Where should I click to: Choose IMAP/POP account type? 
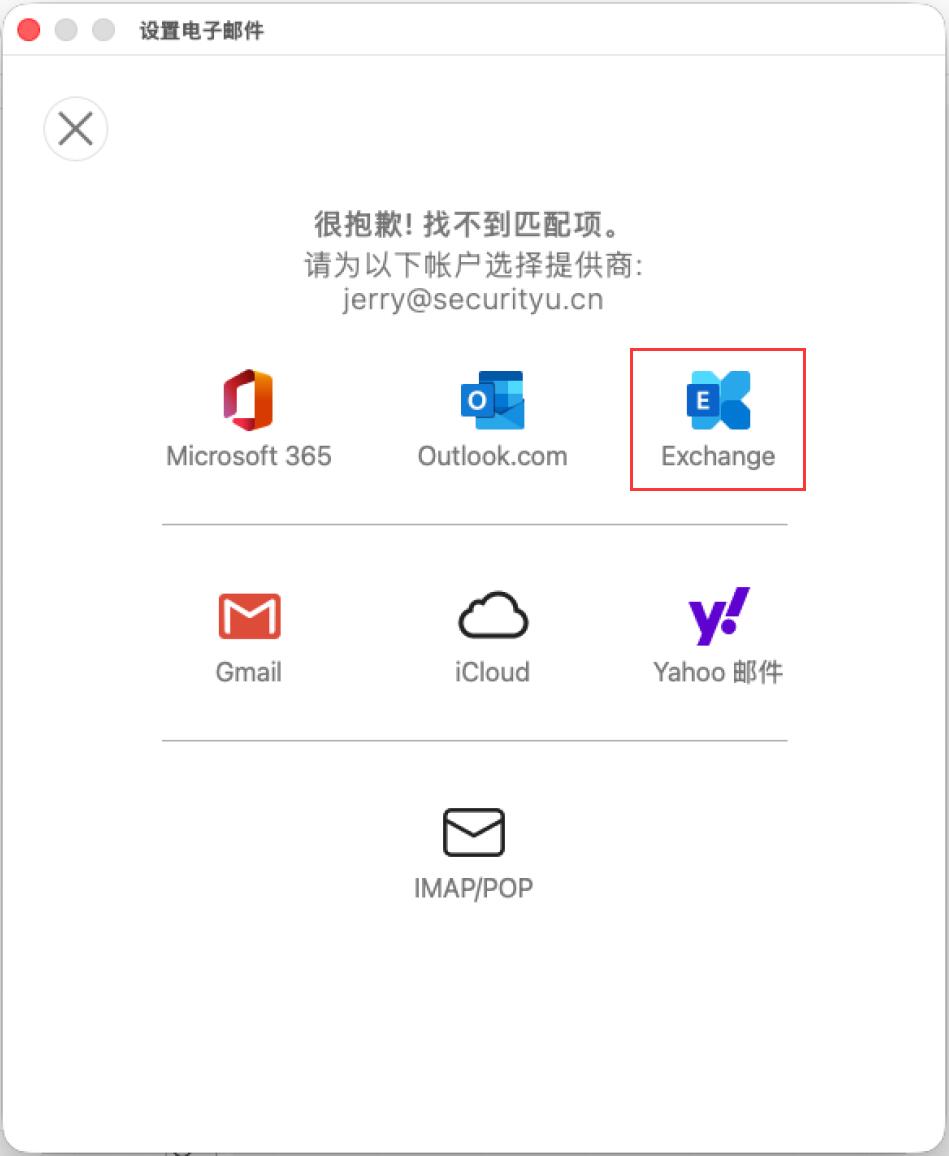[x=474, y=852]
